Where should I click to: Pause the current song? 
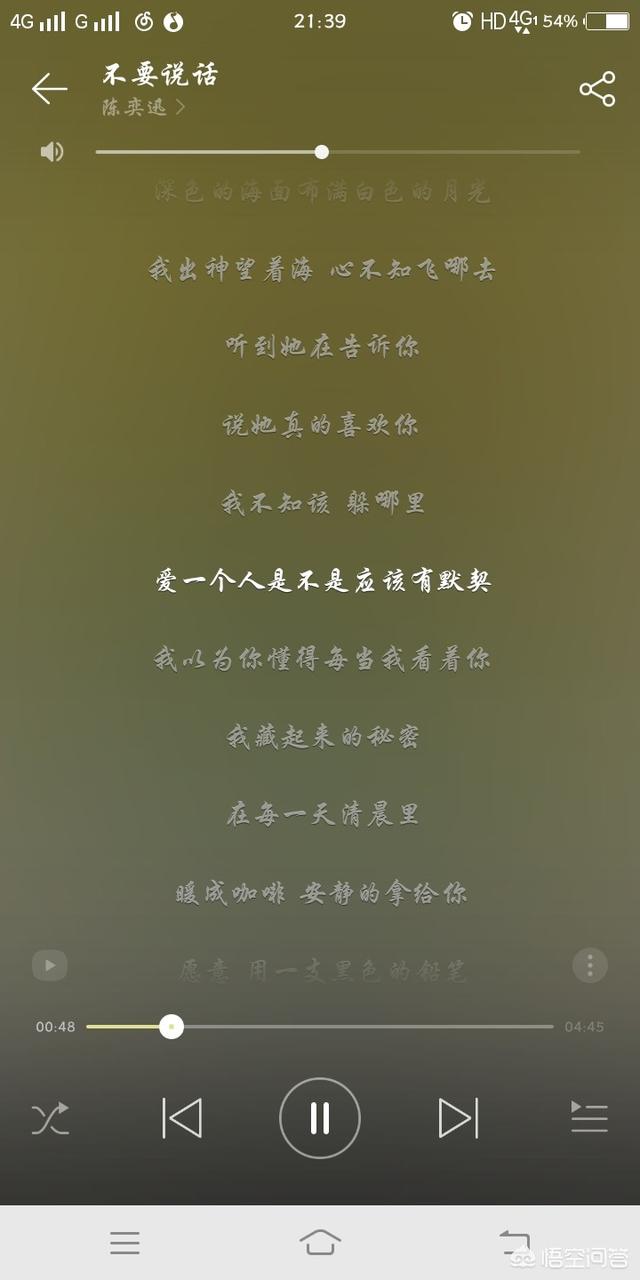point(320,1118)
